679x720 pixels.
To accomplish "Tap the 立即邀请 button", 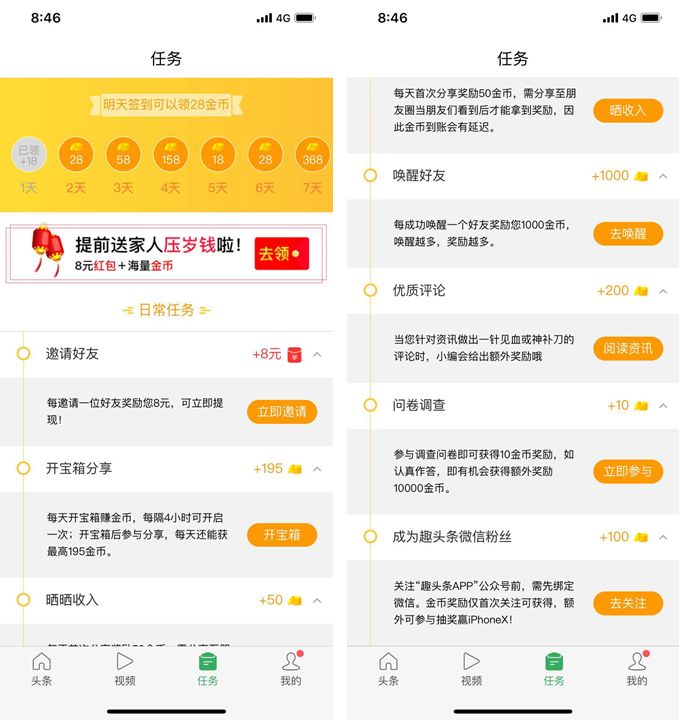I will point(282,411).
